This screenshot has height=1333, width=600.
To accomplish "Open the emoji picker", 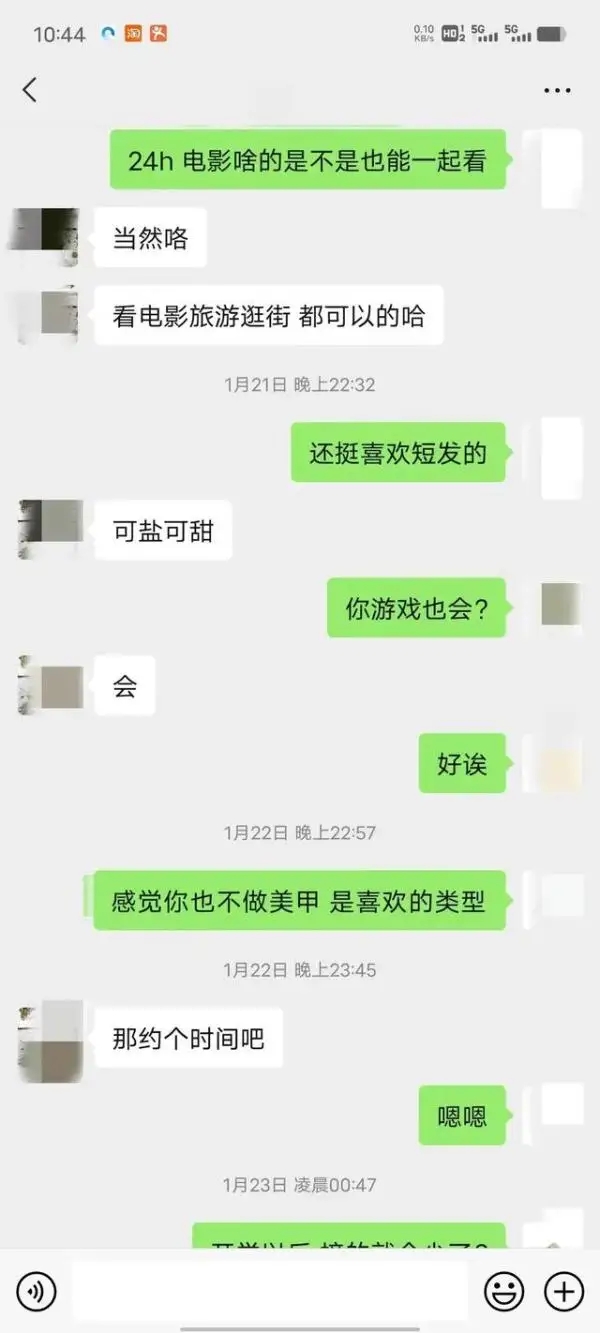I will pyautogui.click(x=504, y=1292).
